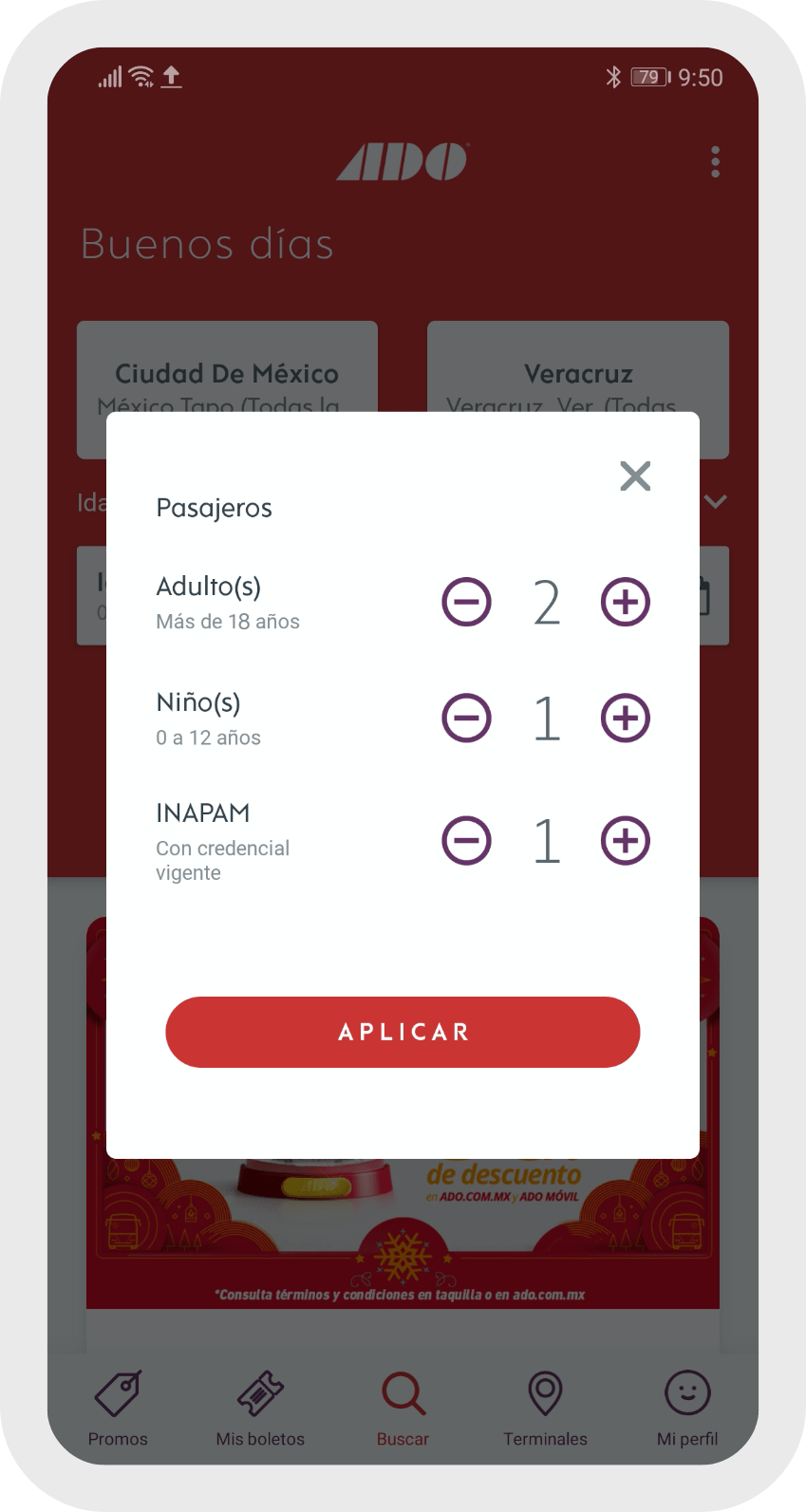Add one more INAPAM passenger
The image size is (806, 1512).
click(626, 840)
